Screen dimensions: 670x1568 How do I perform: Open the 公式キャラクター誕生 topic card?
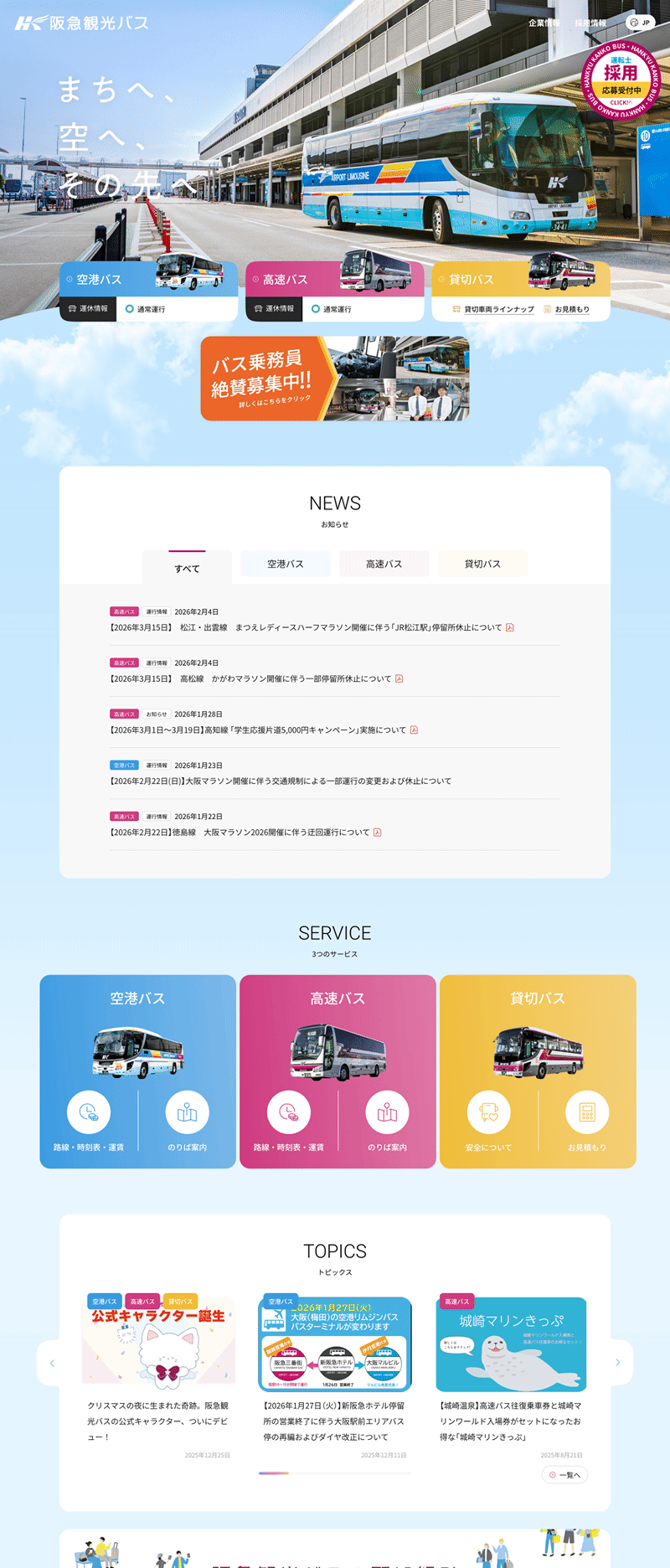click(158, 1365)
